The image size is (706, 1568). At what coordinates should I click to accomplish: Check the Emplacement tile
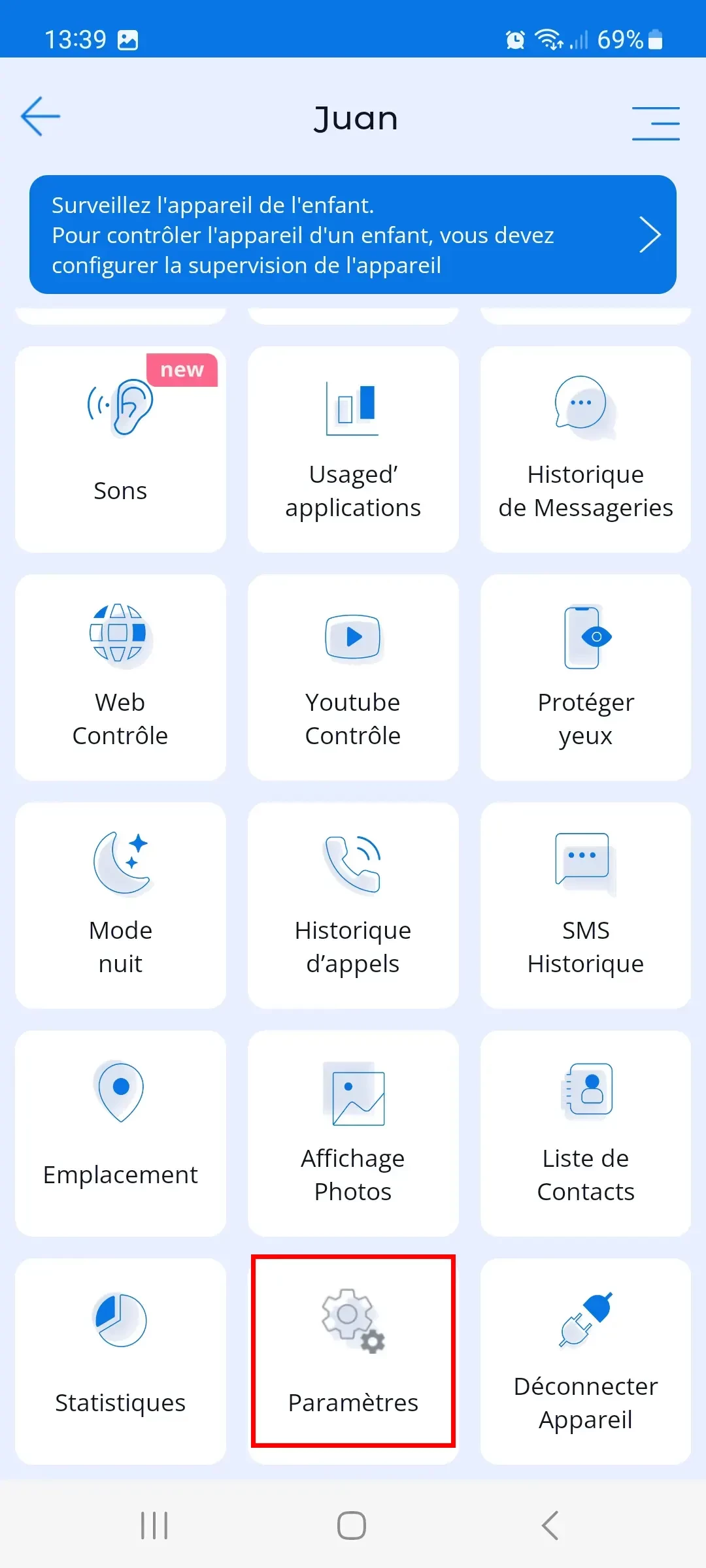click(120, 1134)
